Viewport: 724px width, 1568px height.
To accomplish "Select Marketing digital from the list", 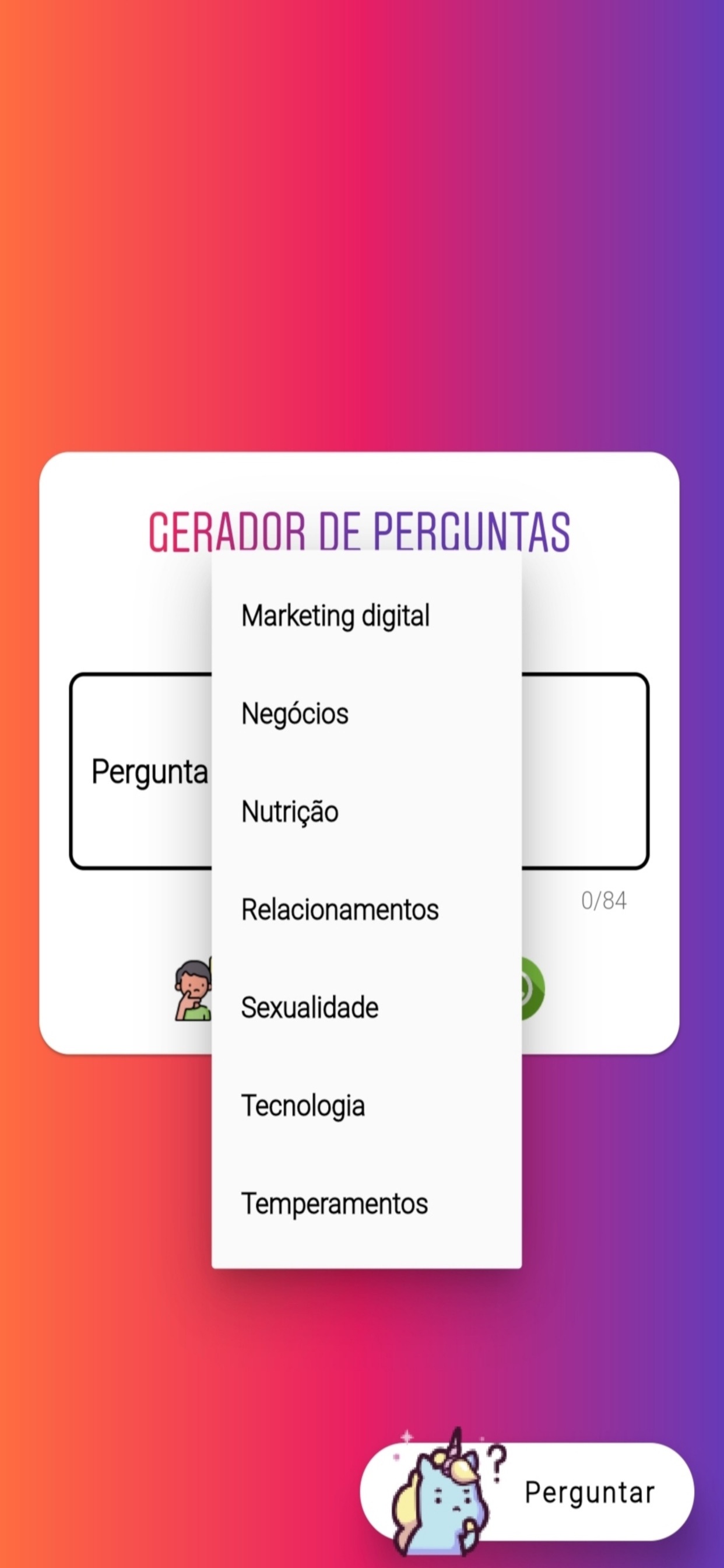I will point(336,615).
